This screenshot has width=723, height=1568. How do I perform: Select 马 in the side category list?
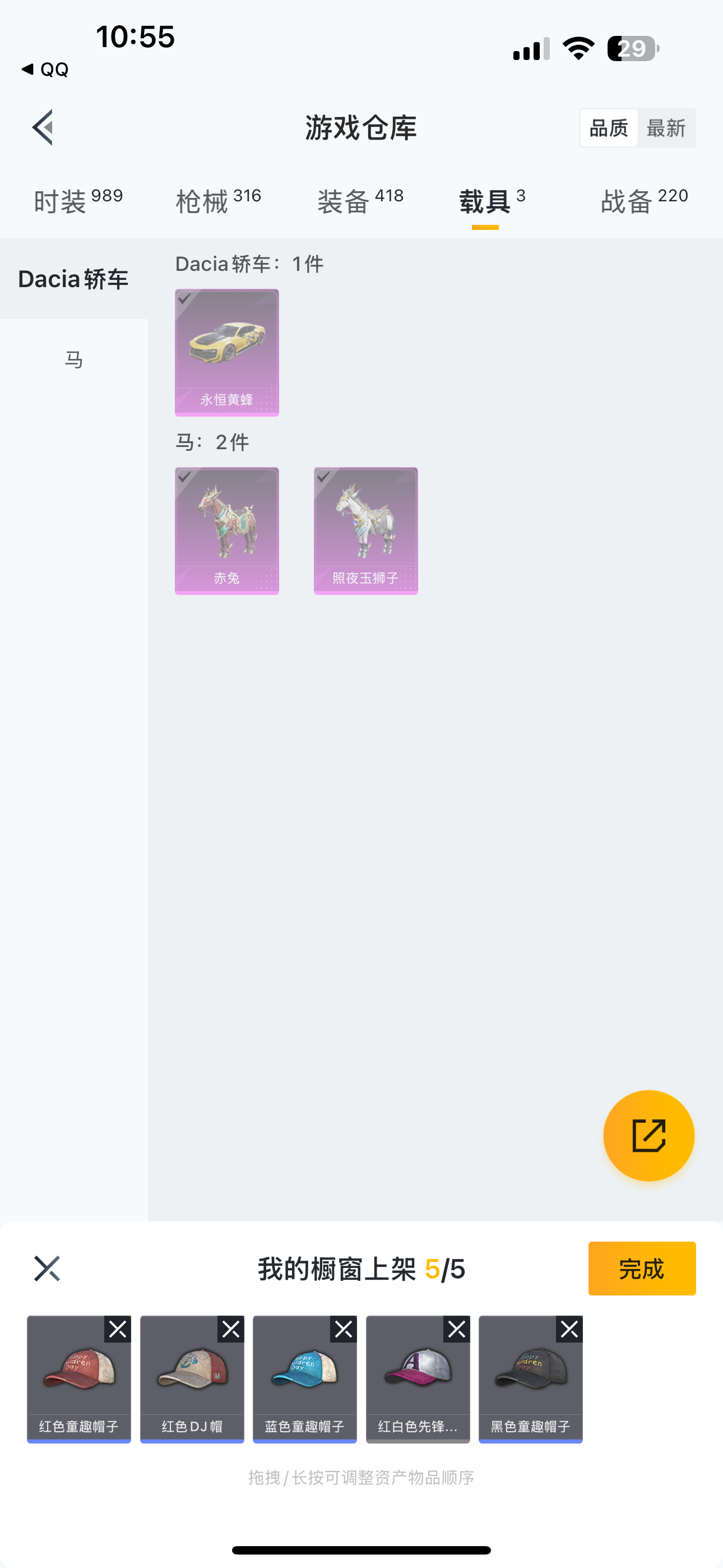(x=73, y=359)
